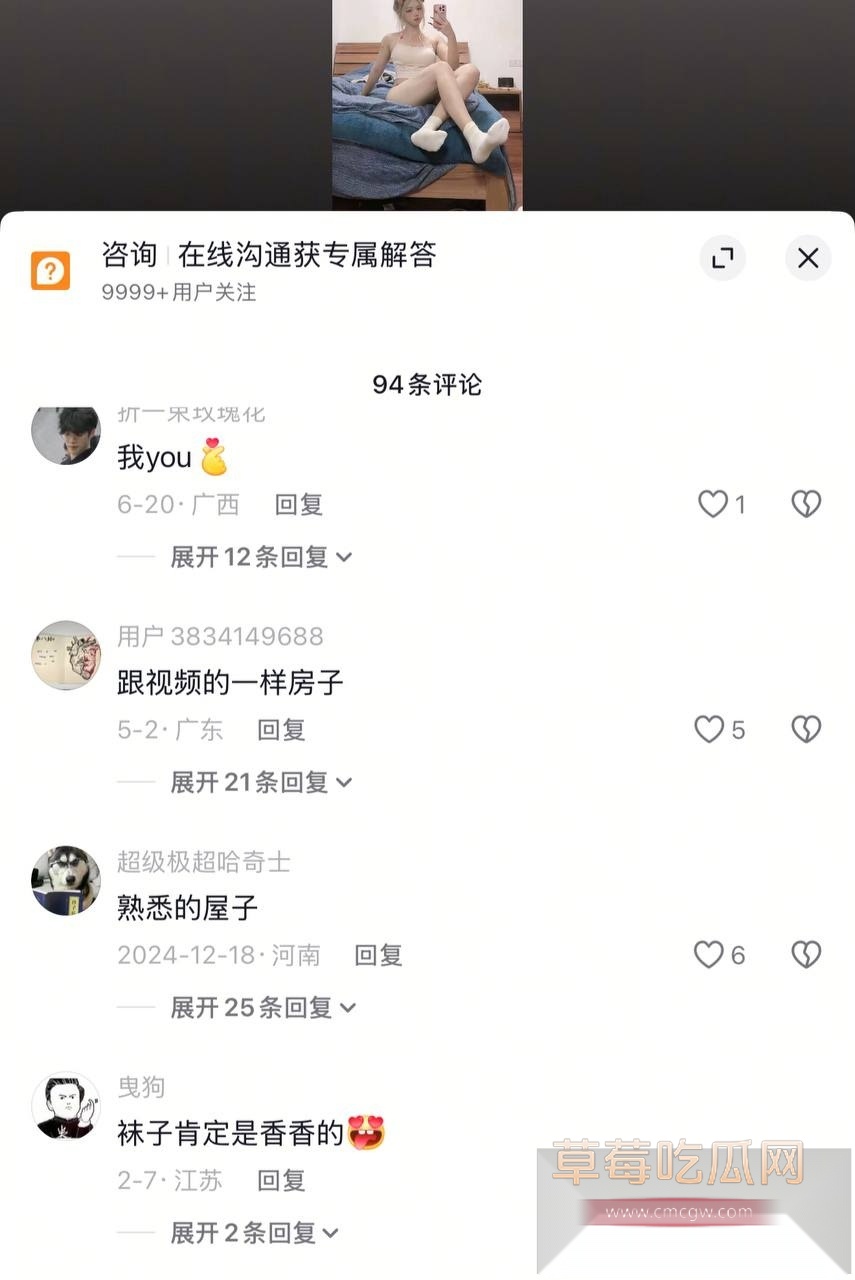Screen dimensions: 855x1280
Task: Expand 12 replies under 我you
Action: pos(261,557)
